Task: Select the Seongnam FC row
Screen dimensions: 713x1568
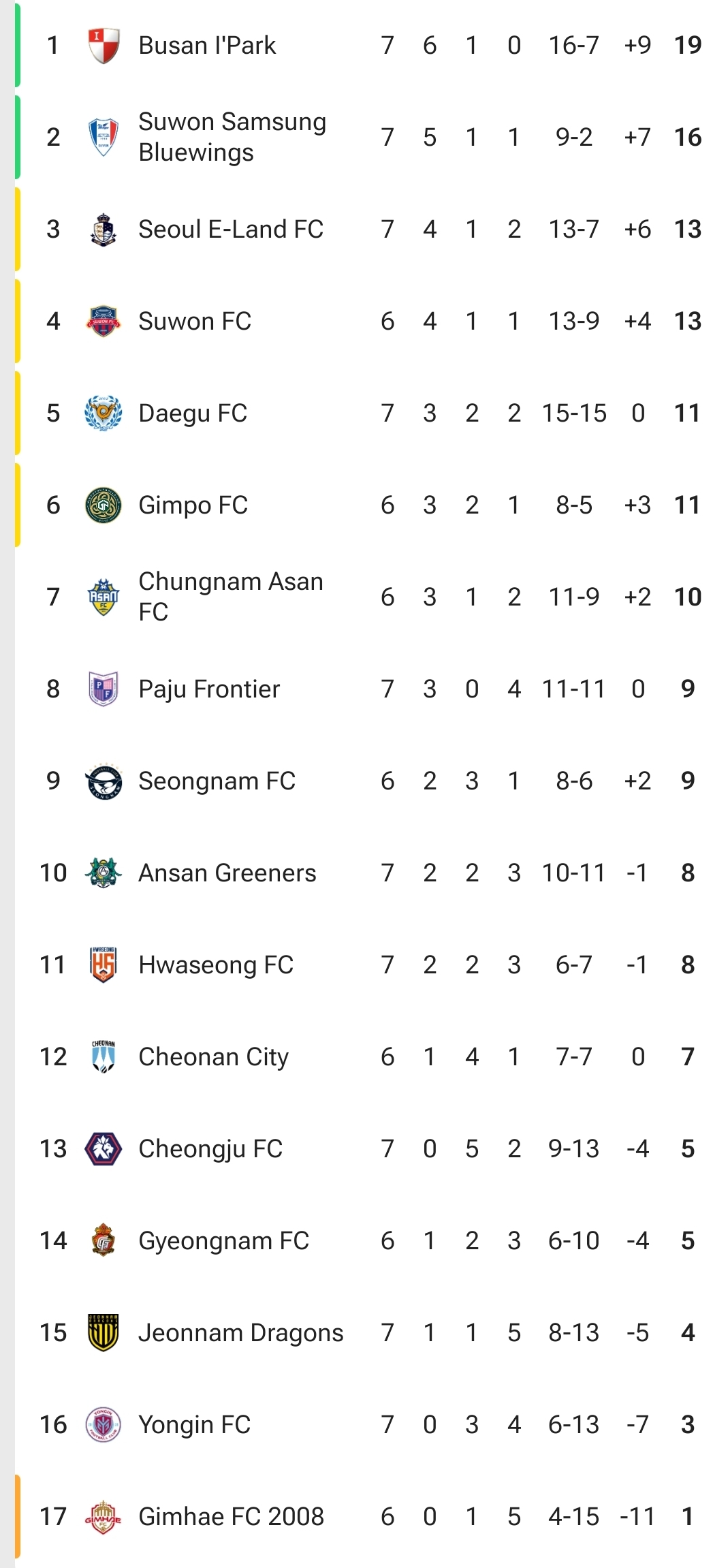Action: [x=217, y=781]
